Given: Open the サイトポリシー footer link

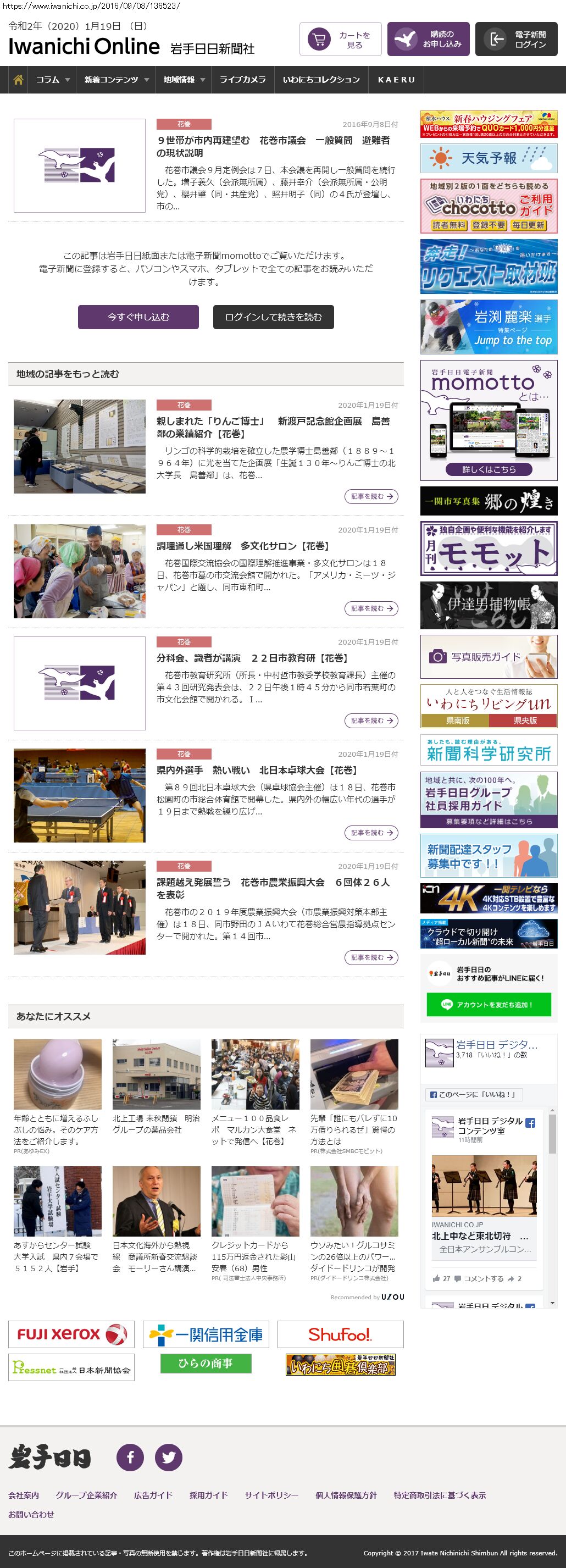Looking at the screenshot, I should coord(271,1495).
